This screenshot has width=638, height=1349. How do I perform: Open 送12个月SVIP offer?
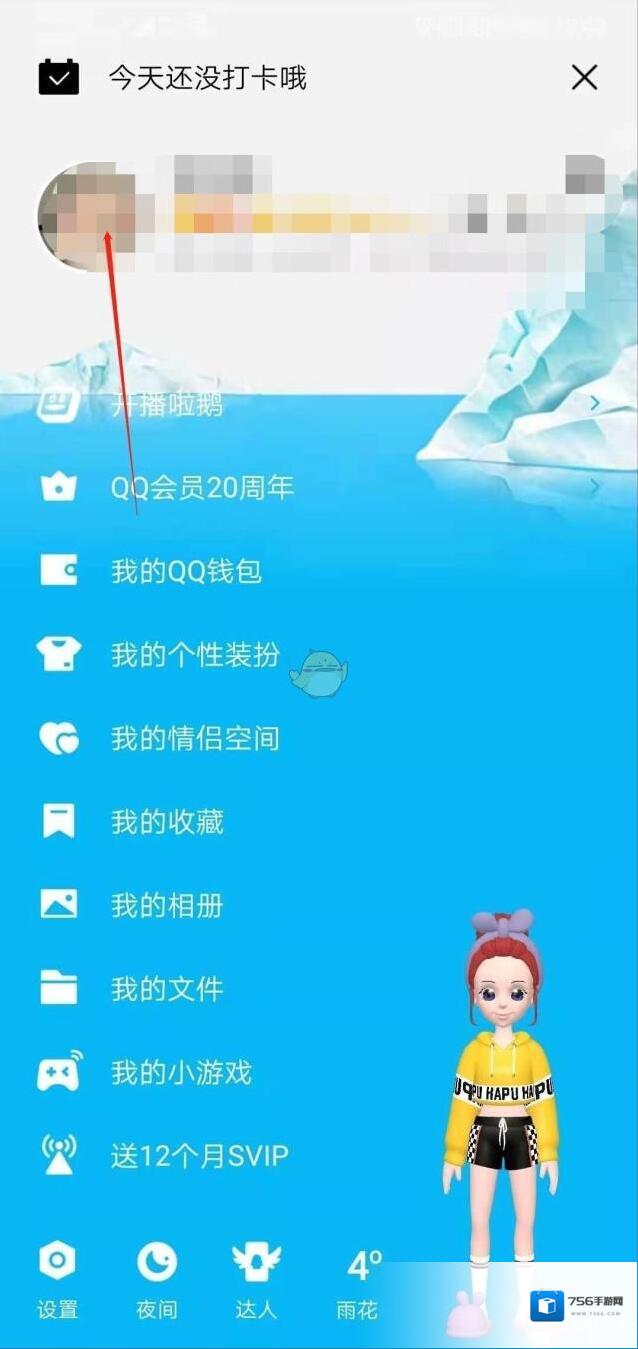pos(199,1157)
